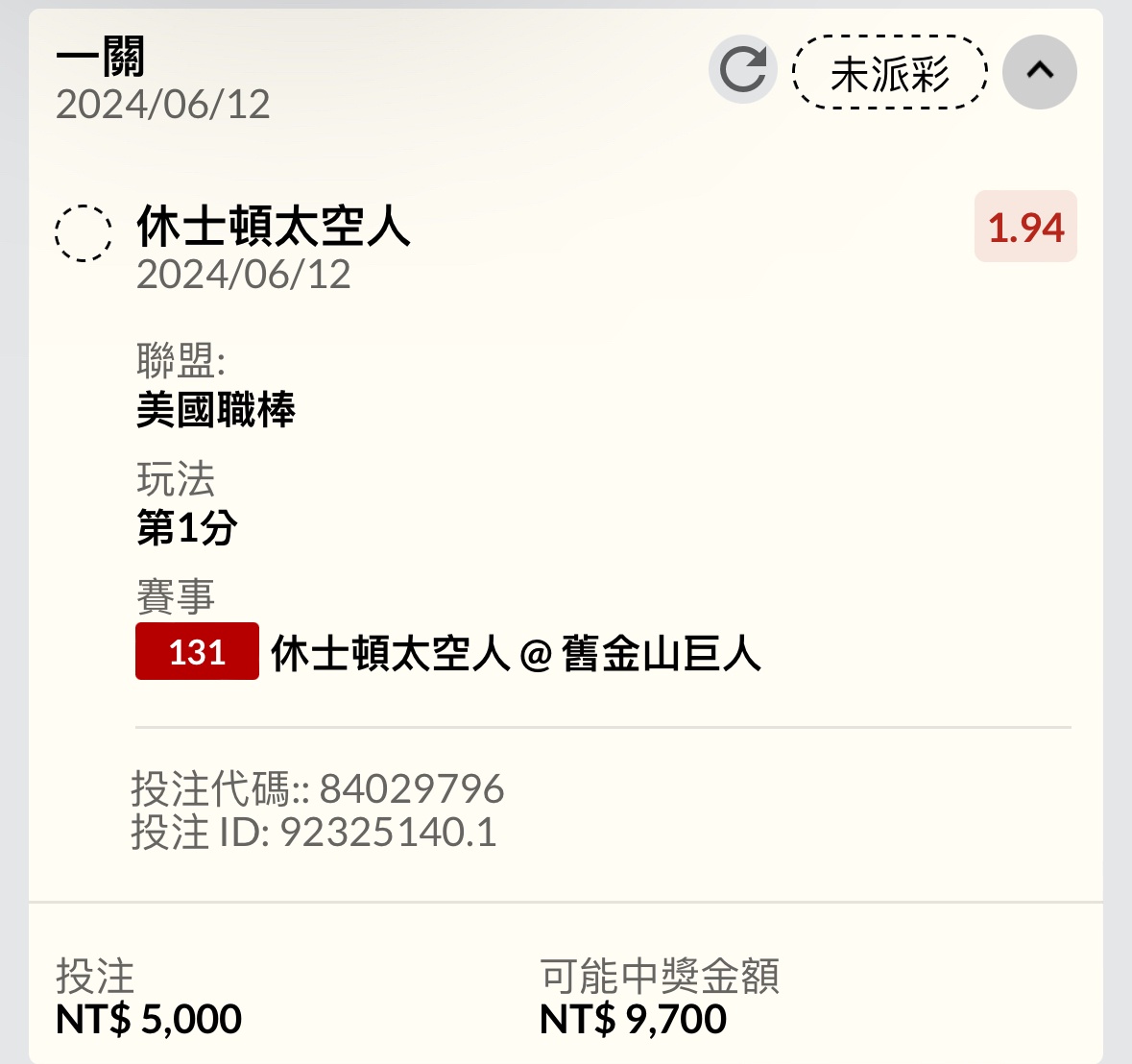
Task: Refresh the bet slip status
Action: click(742, 70)
